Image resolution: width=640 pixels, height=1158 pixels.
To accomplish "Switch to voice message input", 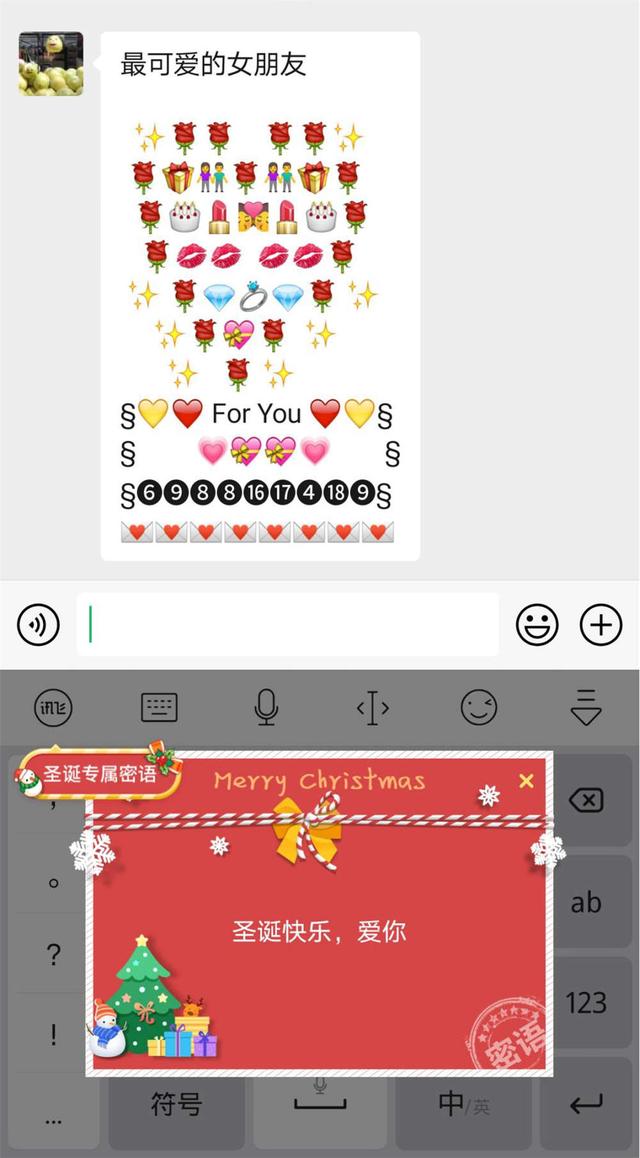I will point(38,626).
